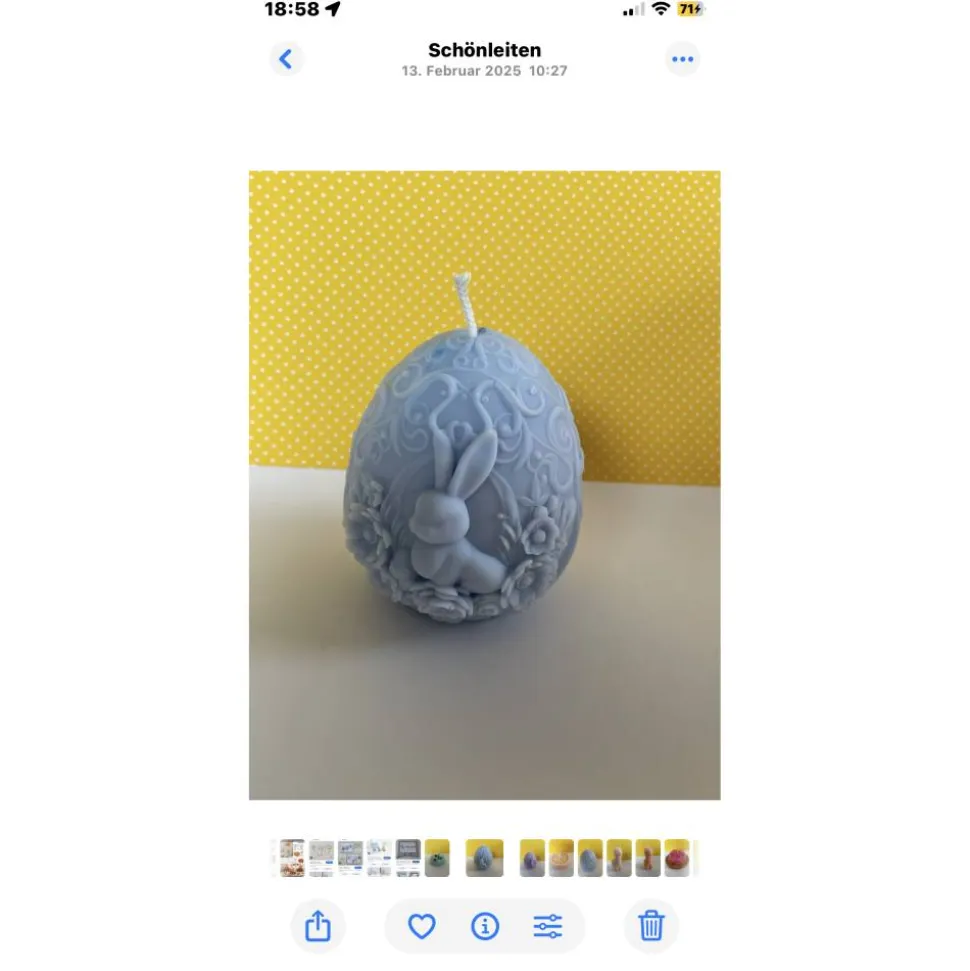
Task: Delete this photo with the trash icon
Action: click(651, 926)
